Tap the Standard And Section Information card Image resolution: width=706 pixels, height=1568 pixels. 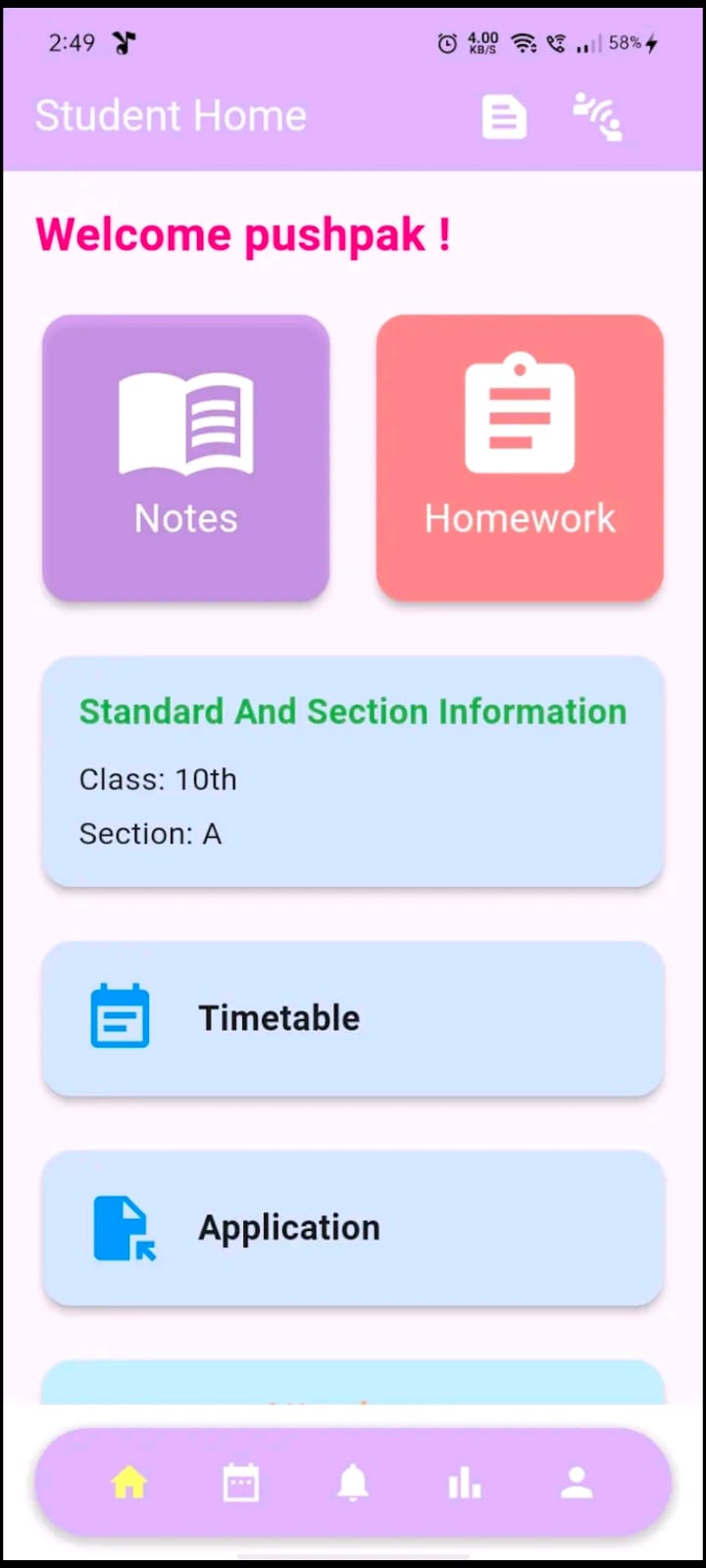[x=353, y=772]
